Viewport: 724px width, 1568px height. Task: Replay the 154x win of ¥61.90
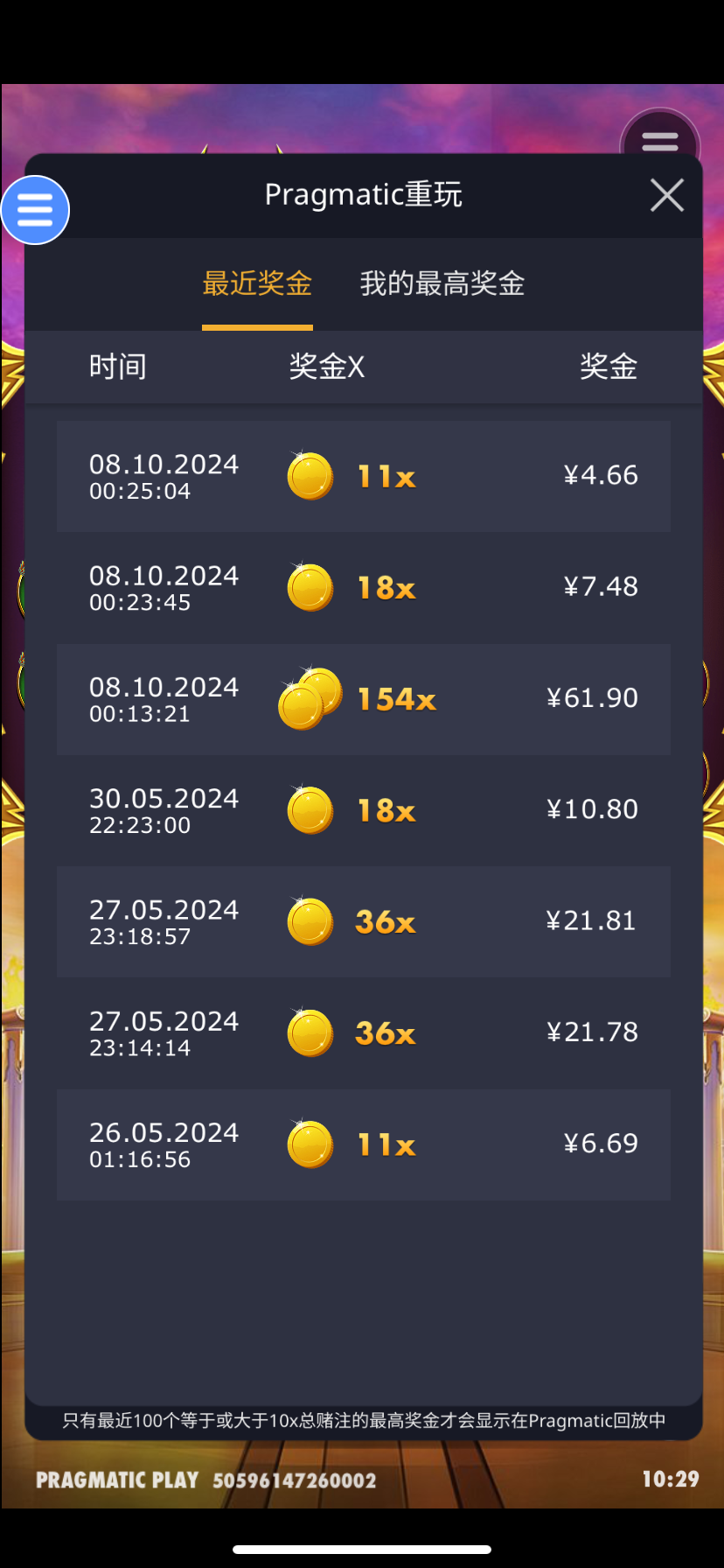[x=363, y=699]
